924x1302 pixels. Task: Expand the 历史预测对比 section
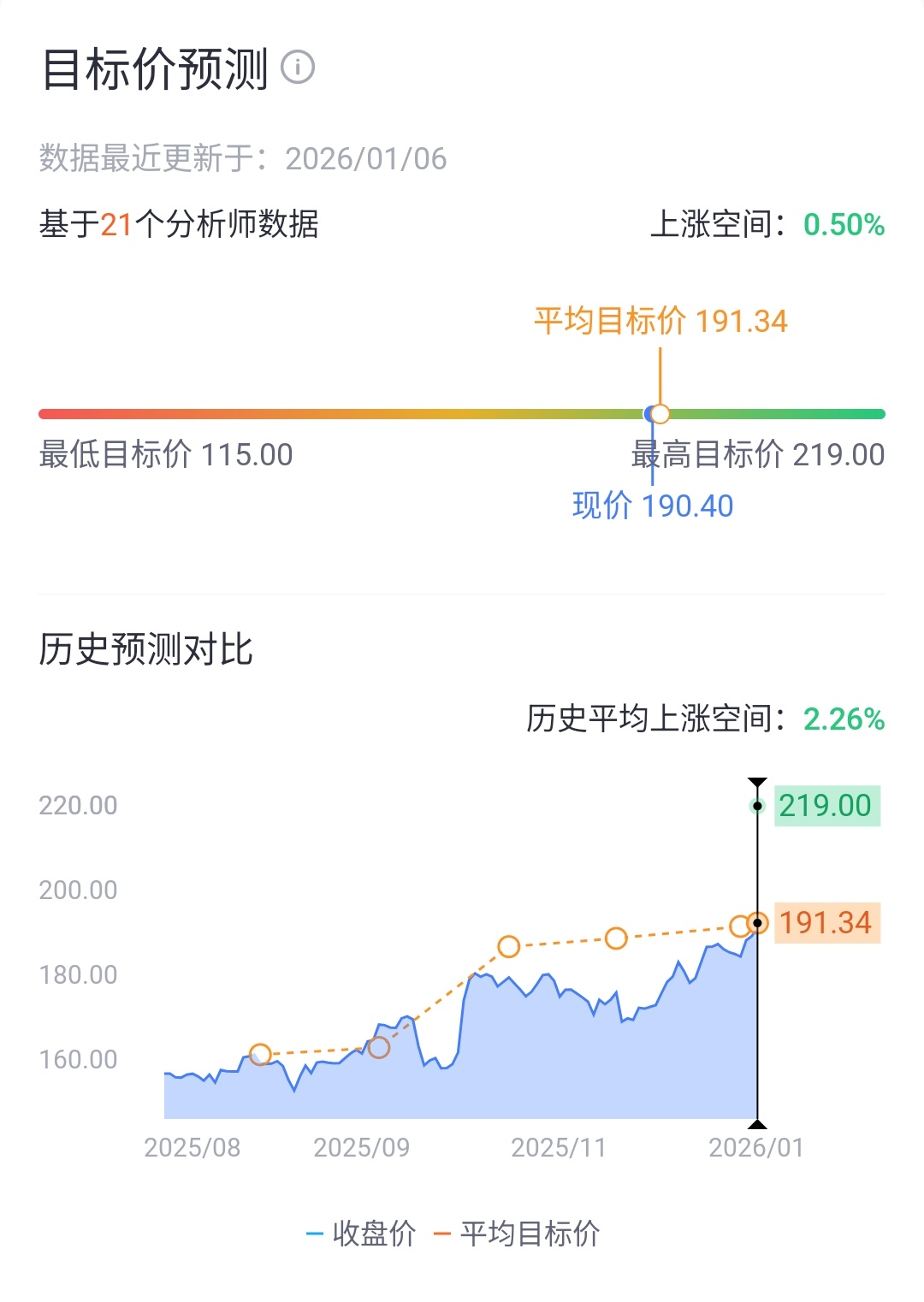point(146,650)
